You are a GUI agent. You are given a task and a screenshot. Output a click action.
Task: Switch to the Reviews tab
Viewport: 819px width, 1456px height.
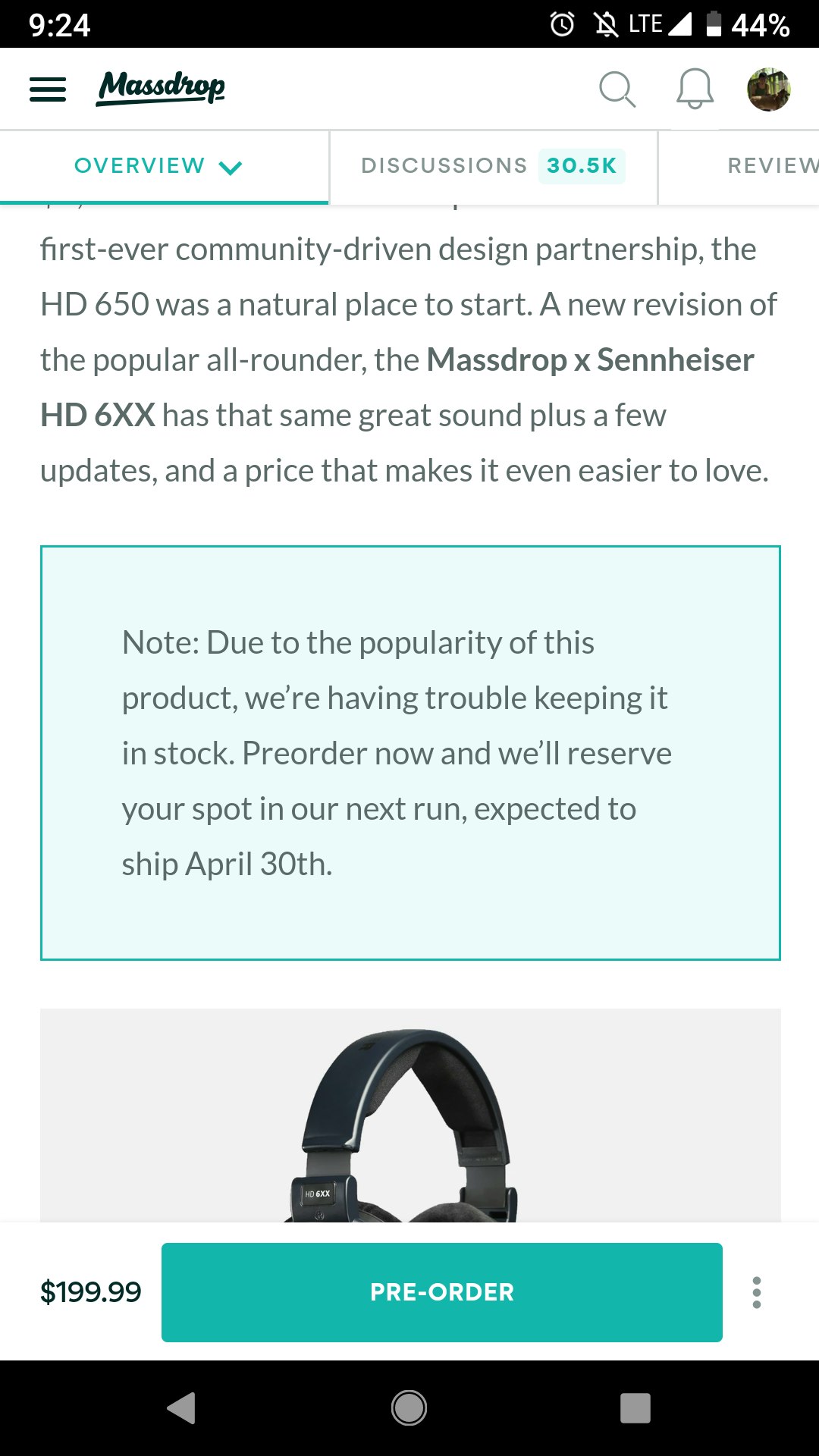coord(771,166)
